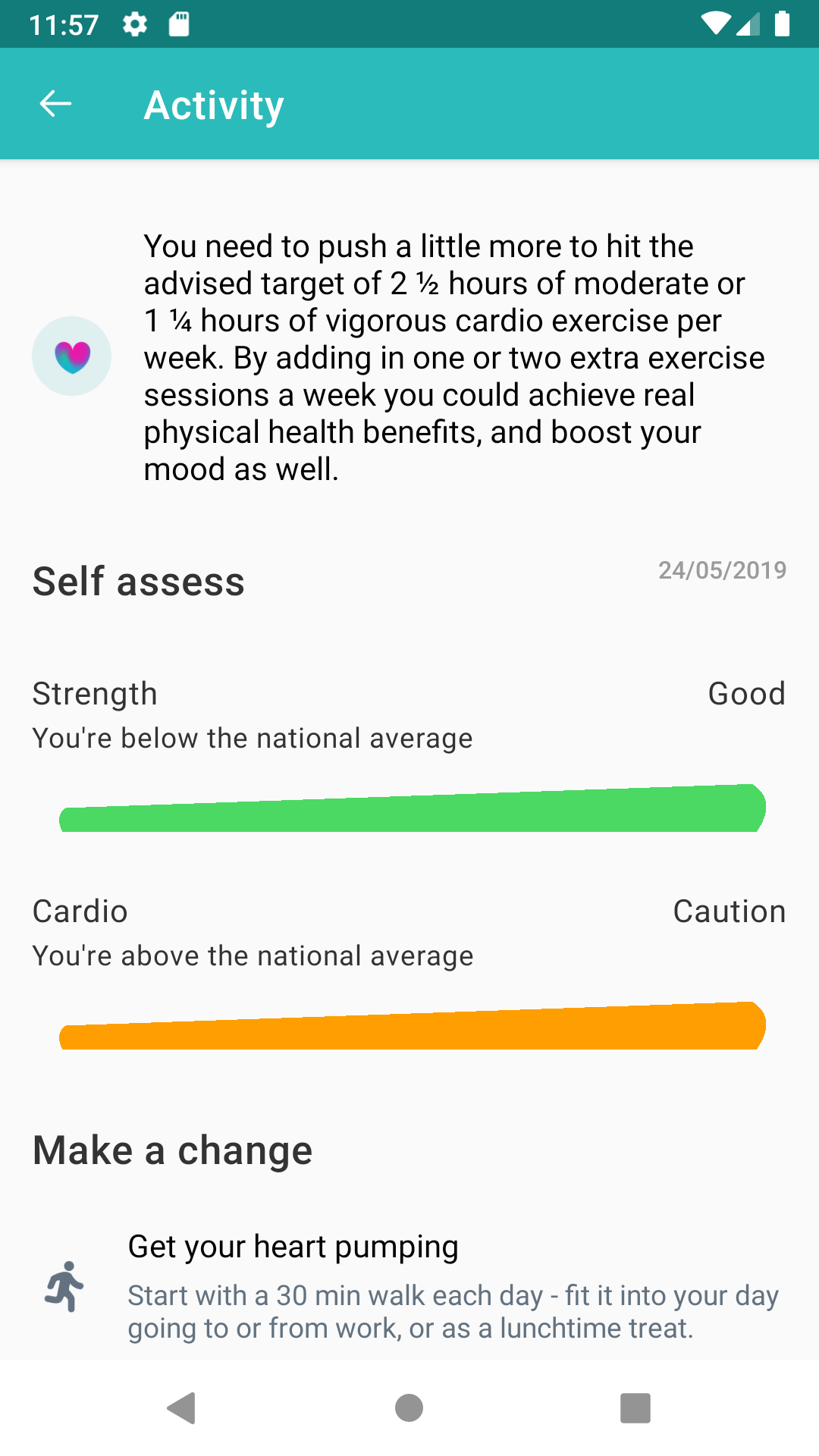Tap the clock showing 11:57
The height and width of the screenshot is (1456, 819).
click(66, 25)
